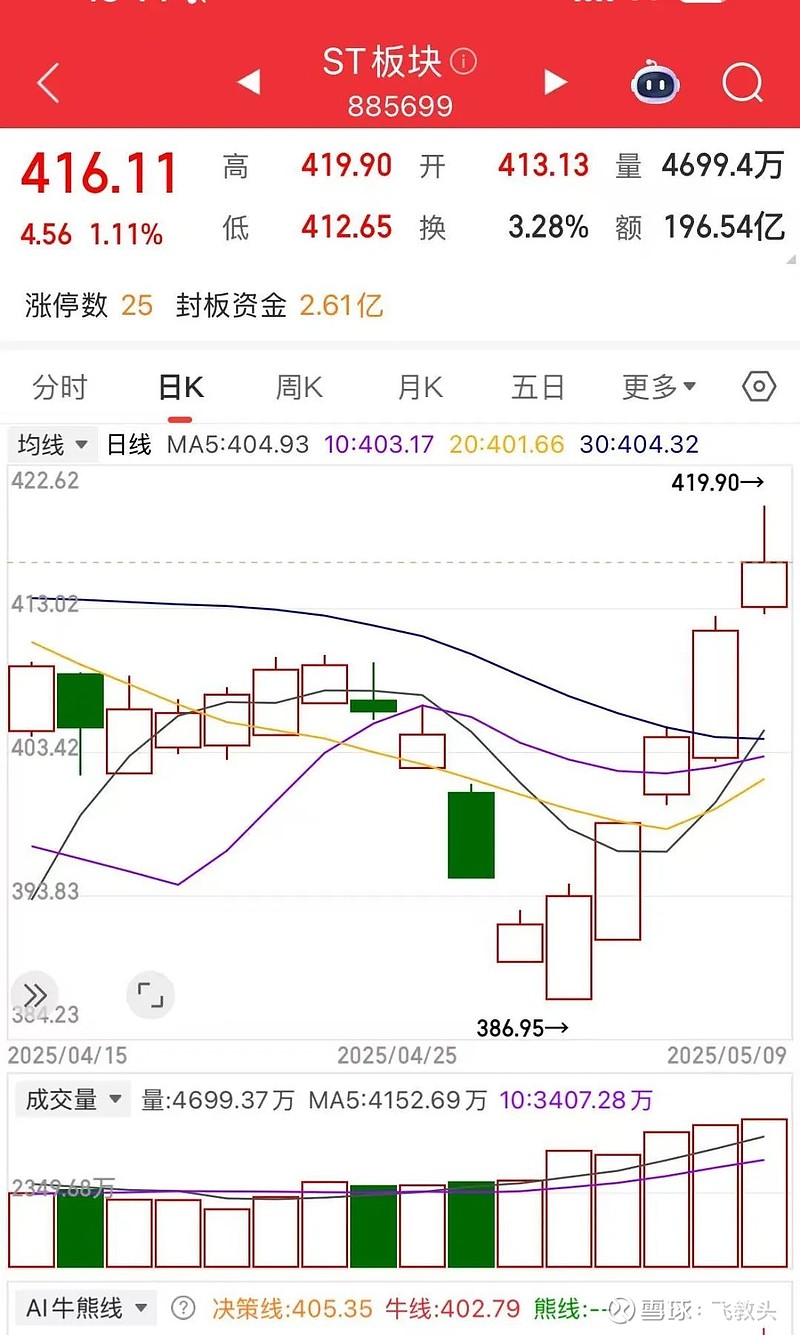The height and width of the screenshot is (1335, 800).
Task: Expand the chart with the fullscreen icon
Action: (151, 995)
